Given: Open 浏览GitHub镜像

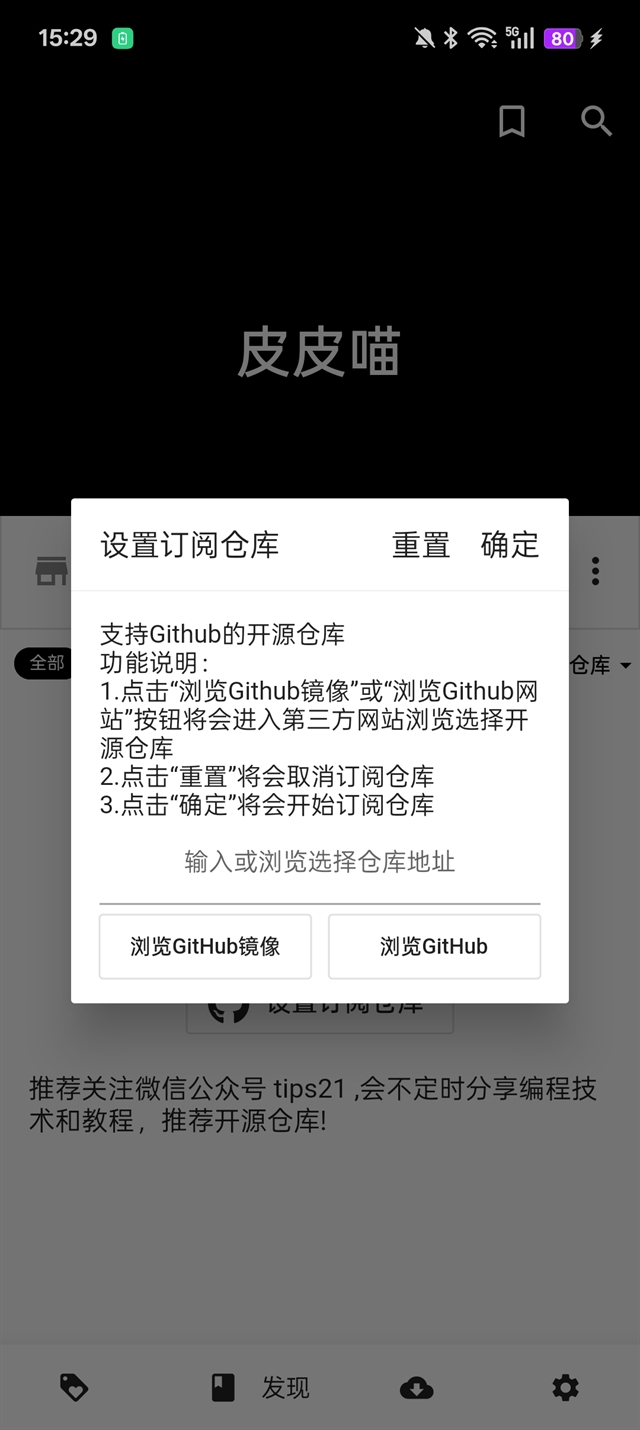Looking at the screenshot, I should (205, 946).
